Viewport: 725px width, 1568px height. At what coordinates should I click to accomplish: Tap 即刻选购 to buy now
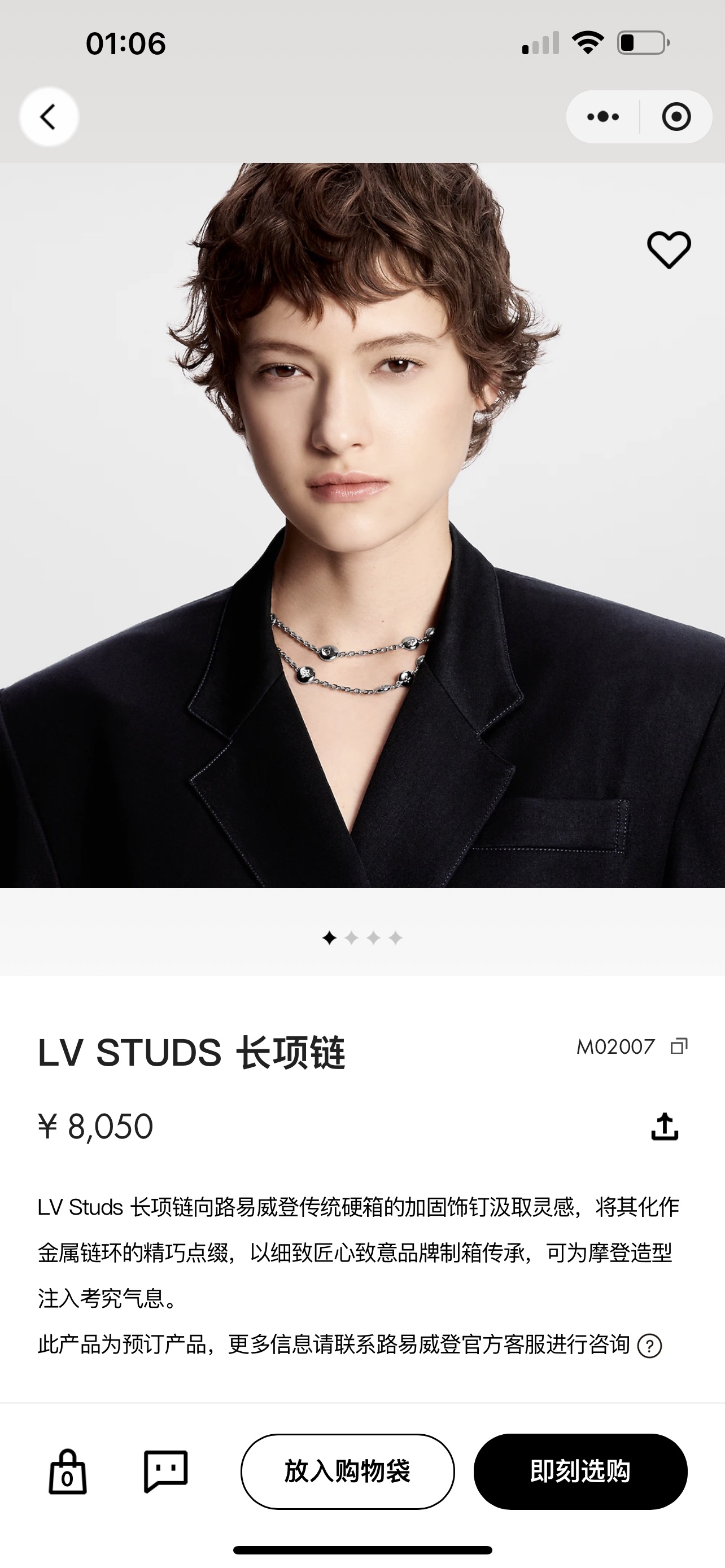[x=580, y=1471]
